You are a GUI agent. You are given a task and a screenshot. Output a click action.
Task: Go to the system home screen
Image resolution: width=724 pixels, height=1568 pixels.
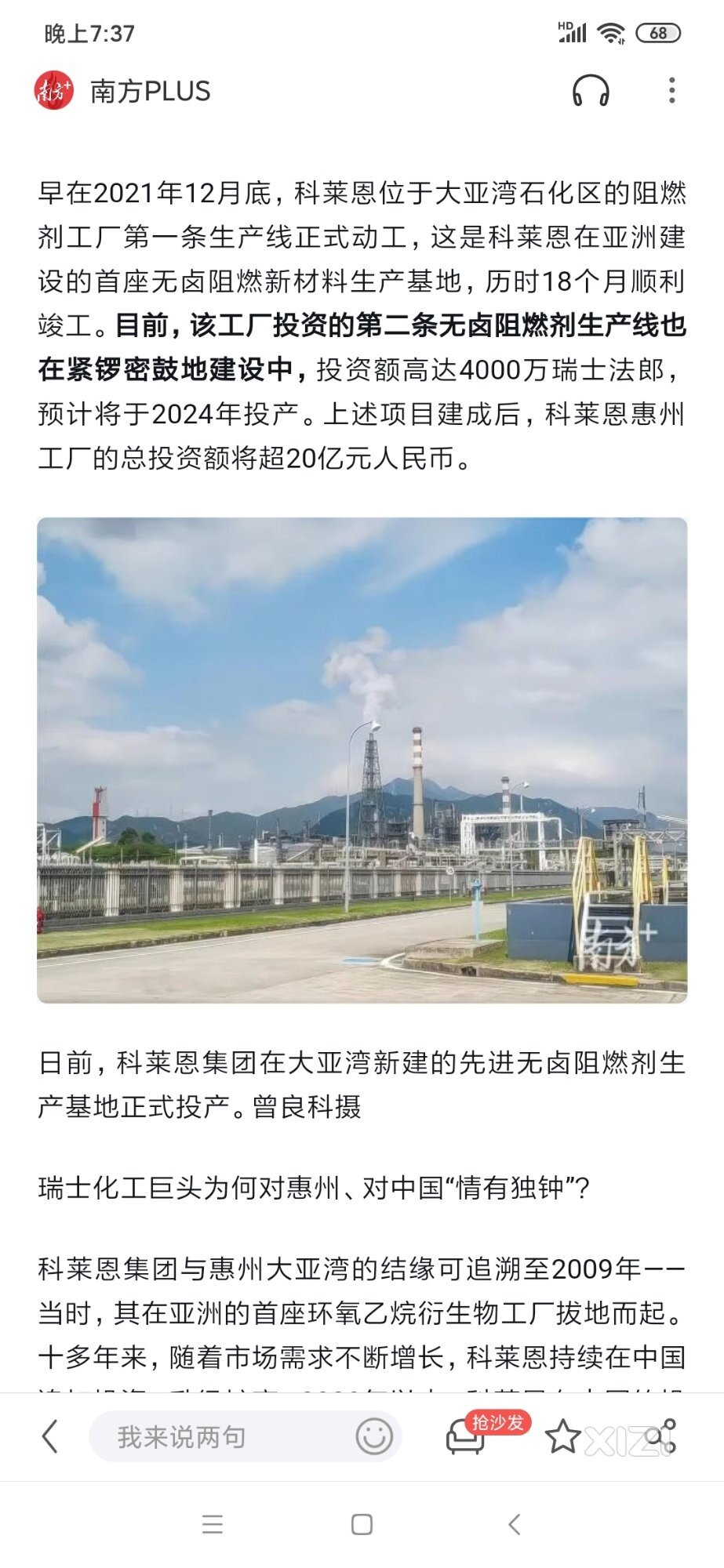point(362,1524)
